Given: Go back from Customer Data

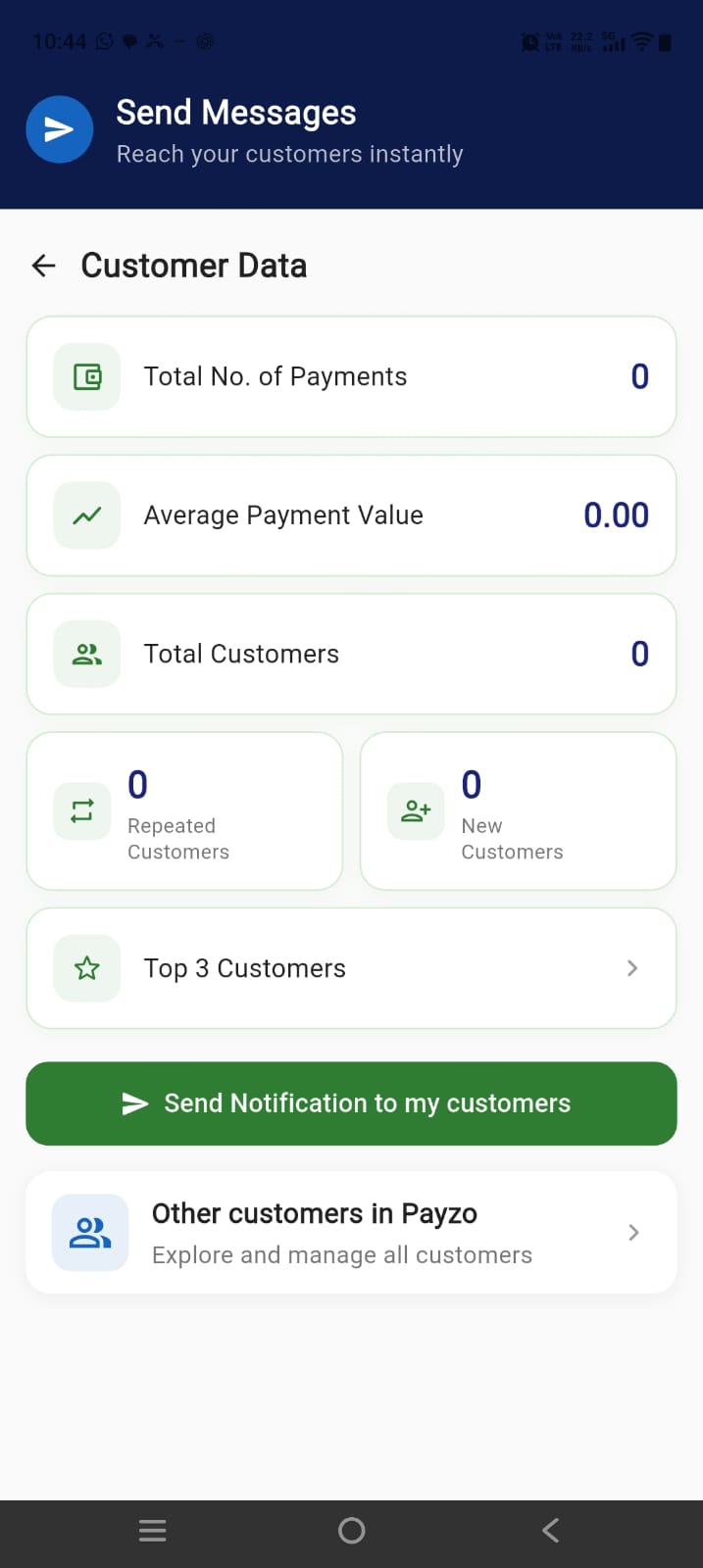Looking at the screenshot, I should (x=44, y=265).
